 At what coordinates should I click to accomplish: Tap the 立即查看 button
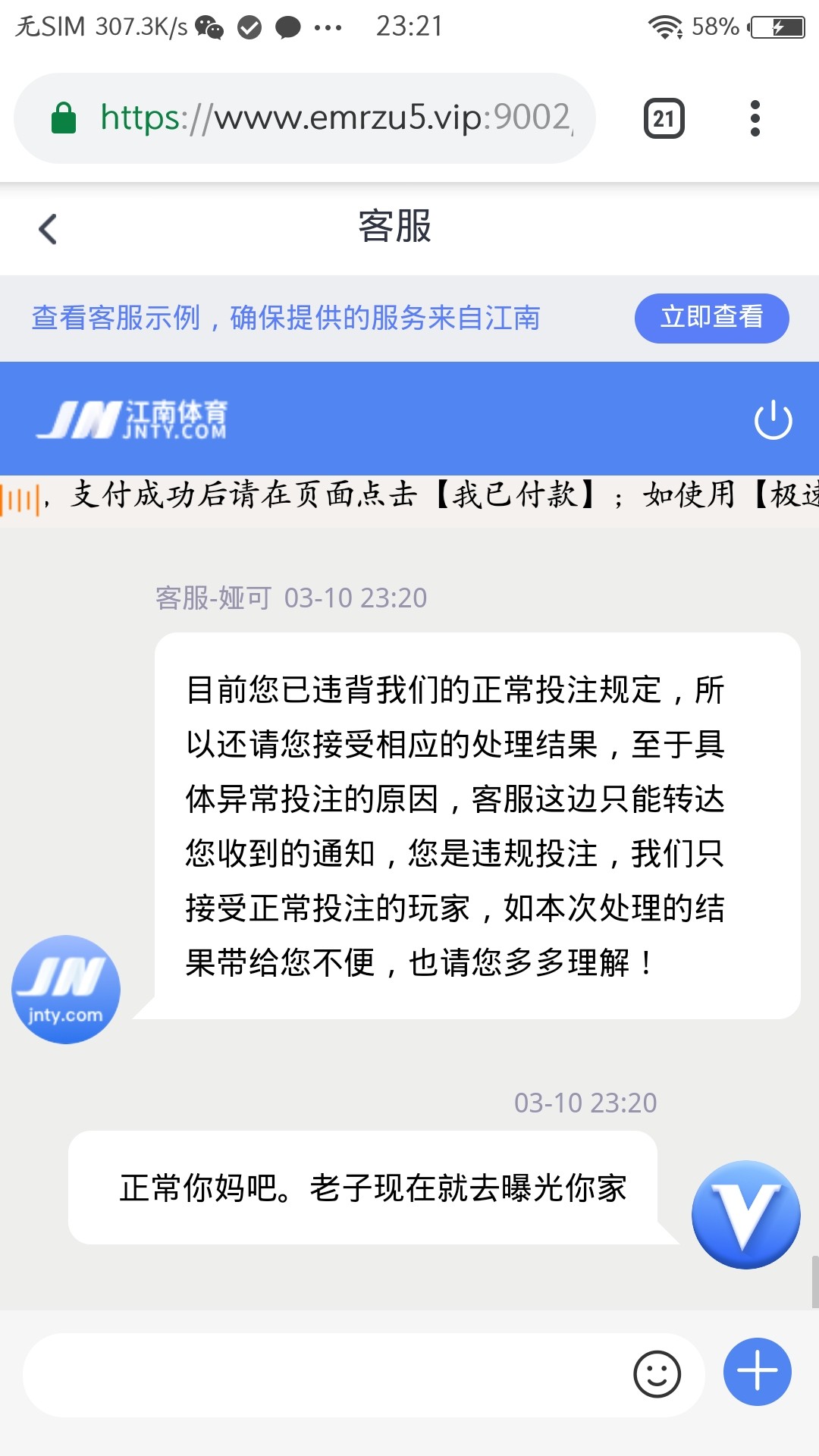coord(711,318)
